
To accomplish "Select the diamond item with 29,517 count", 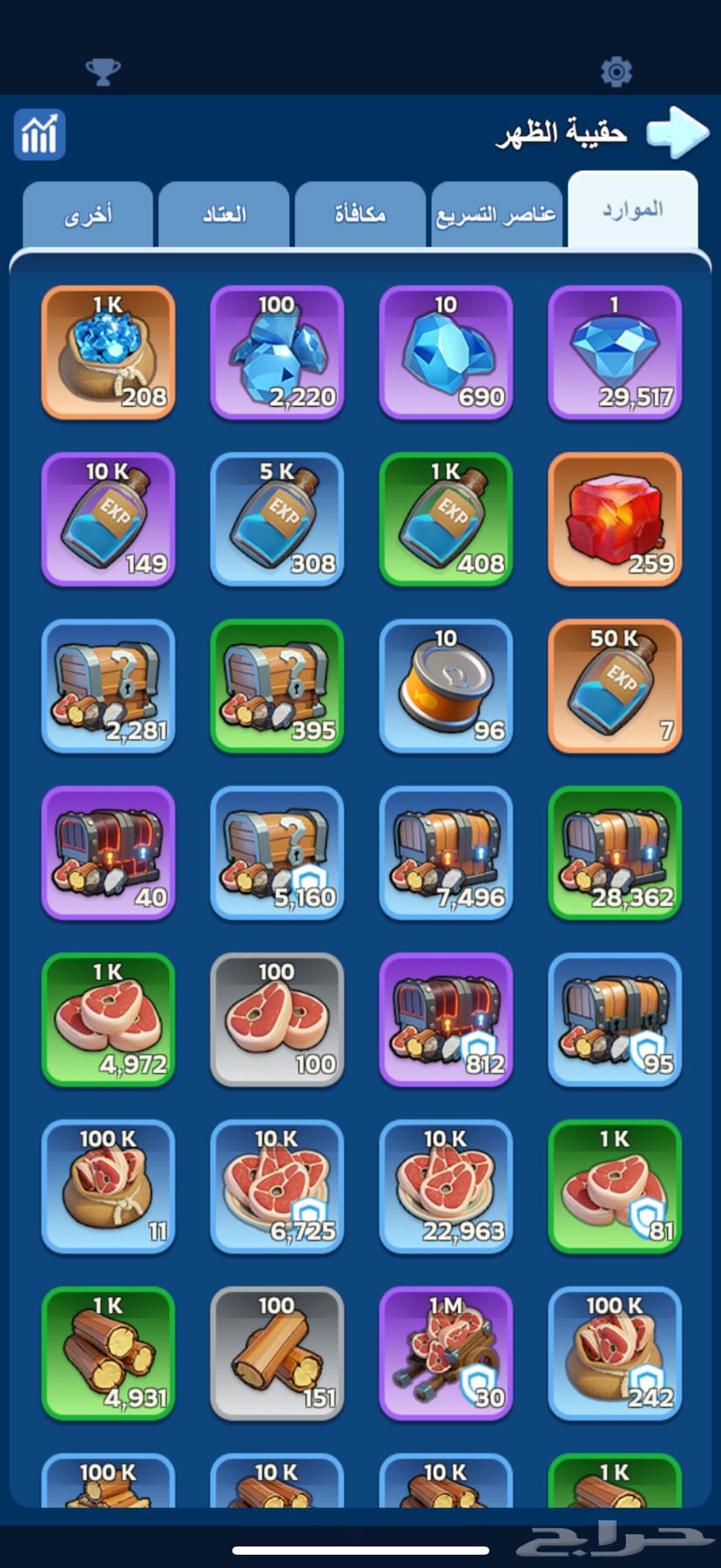I will pyautogui.click(x=615, y=354).
